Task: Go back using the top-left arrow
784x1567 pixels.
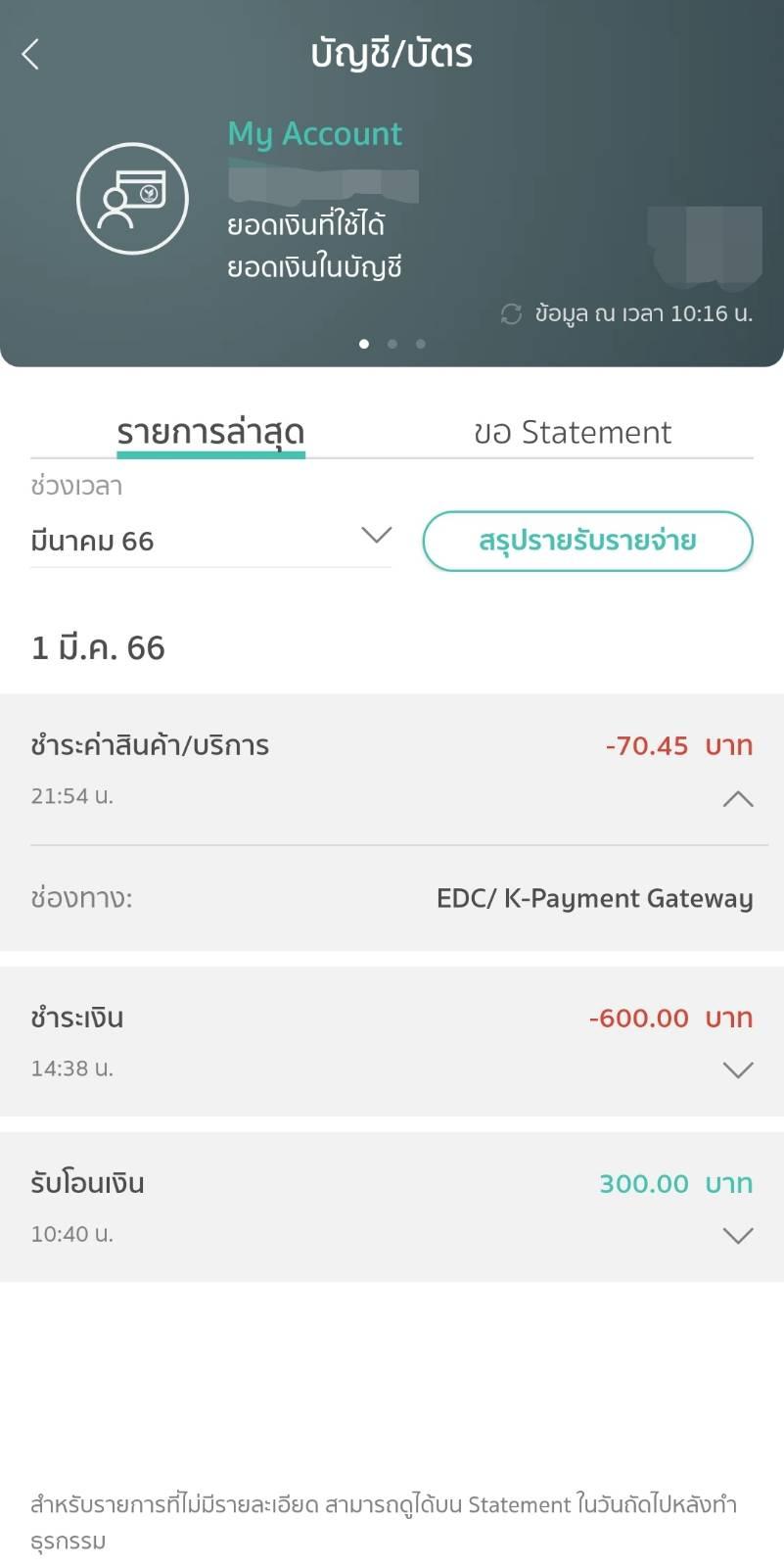Action: coord(30,54)
